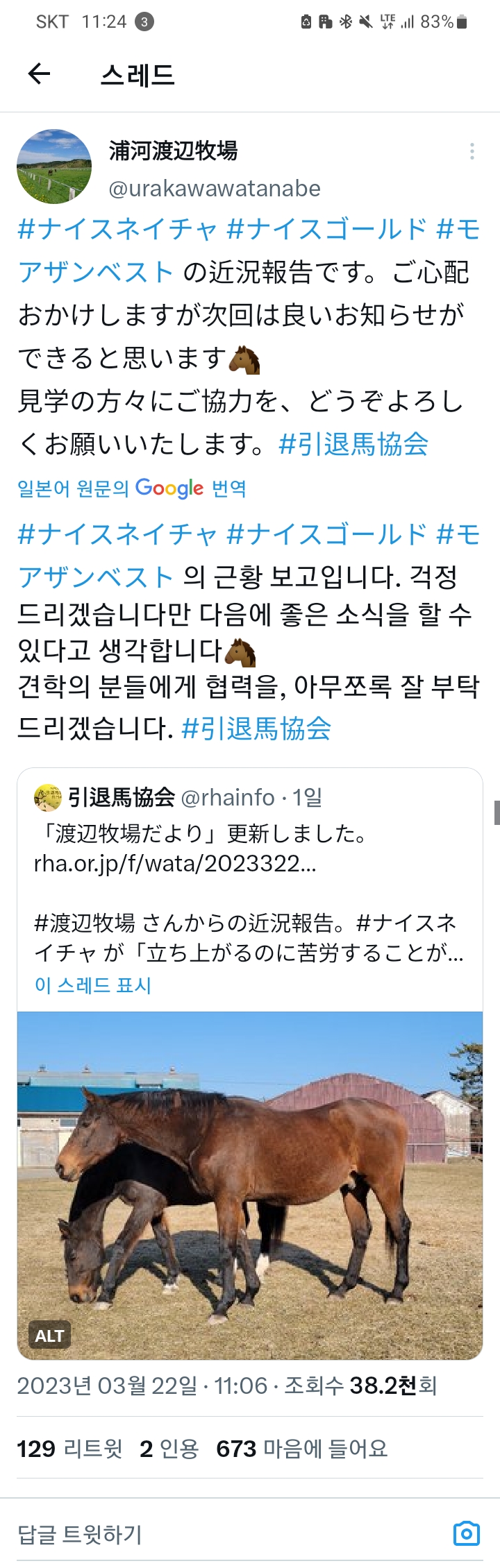
Task: Go back using the arrow icon
Action: tap(39, 74)
